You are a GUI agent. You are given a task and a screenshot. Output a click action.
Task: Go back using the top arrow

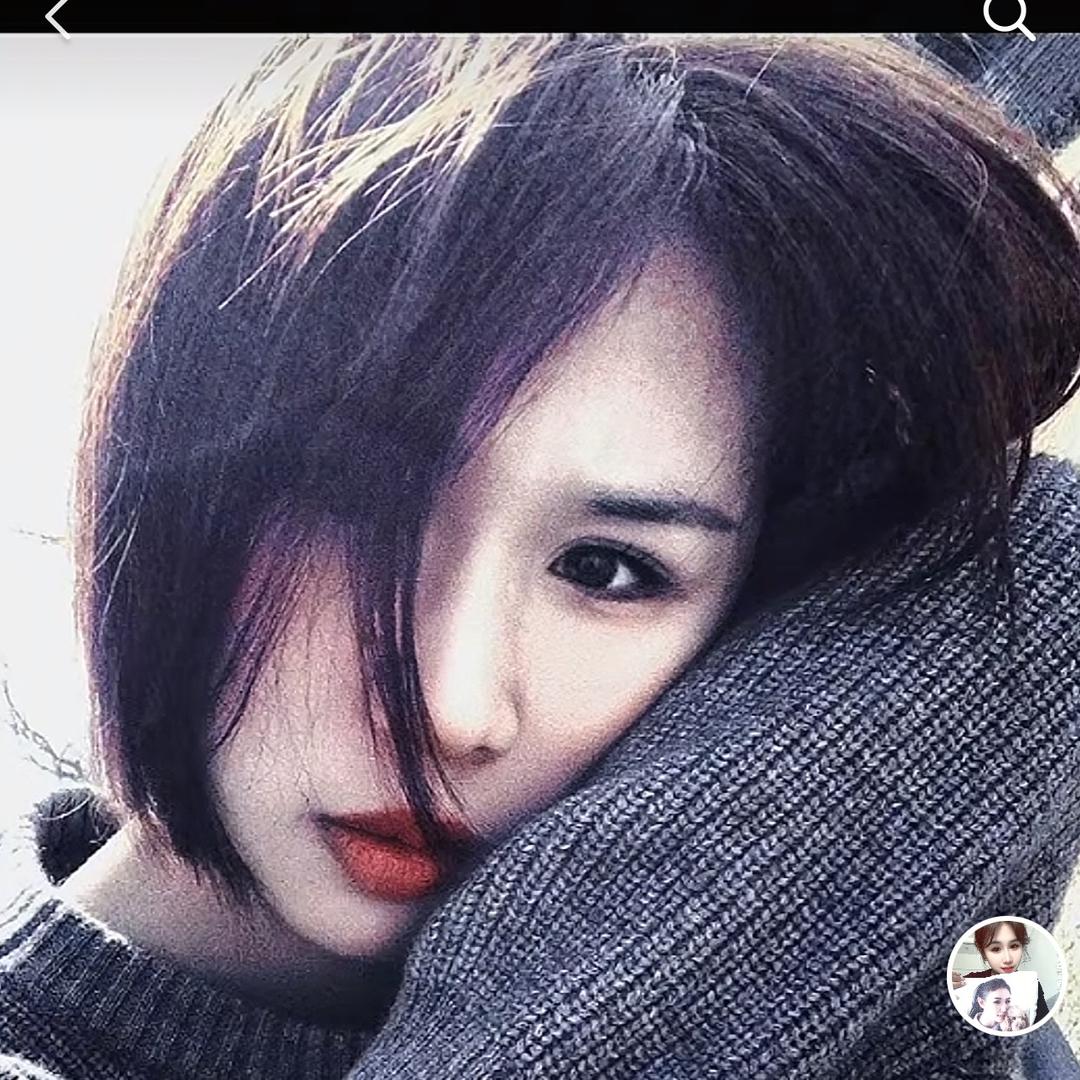click(x=57, y=18)
